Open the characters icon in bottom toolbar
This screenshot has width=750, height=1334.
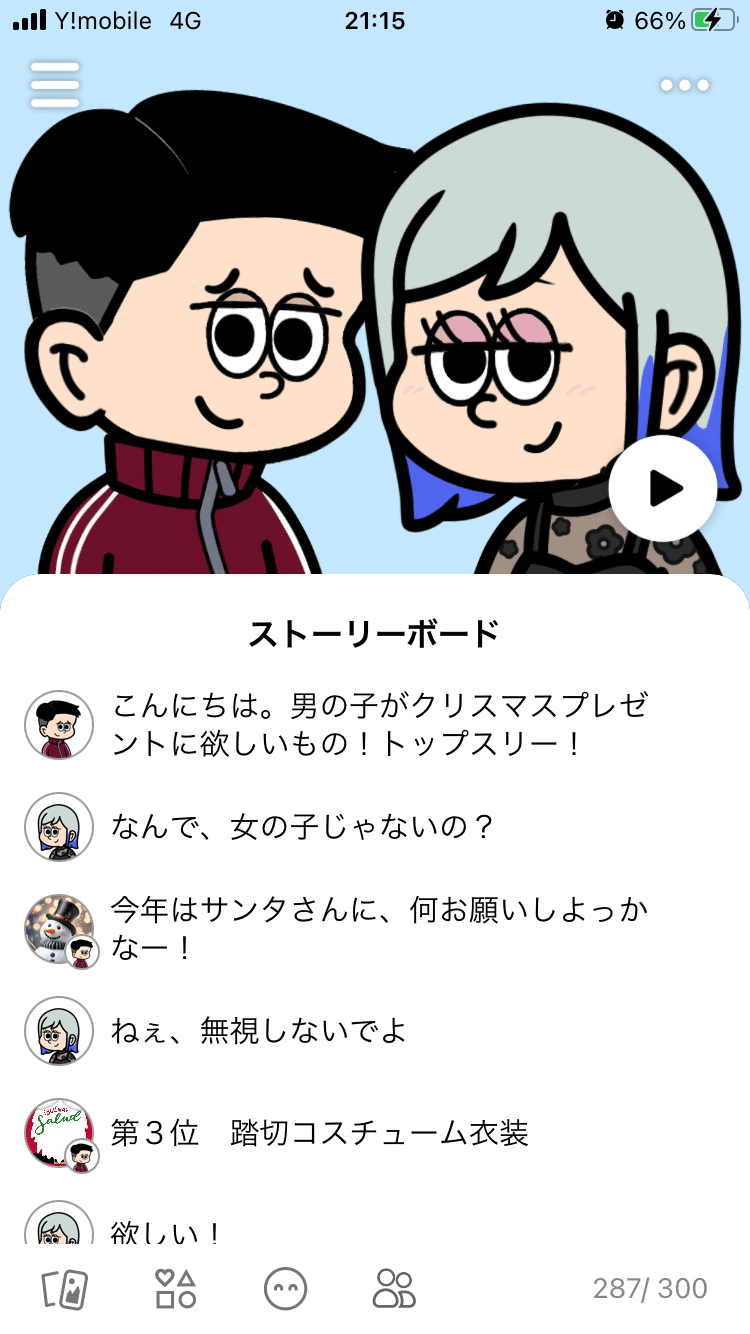point(394,1289)
